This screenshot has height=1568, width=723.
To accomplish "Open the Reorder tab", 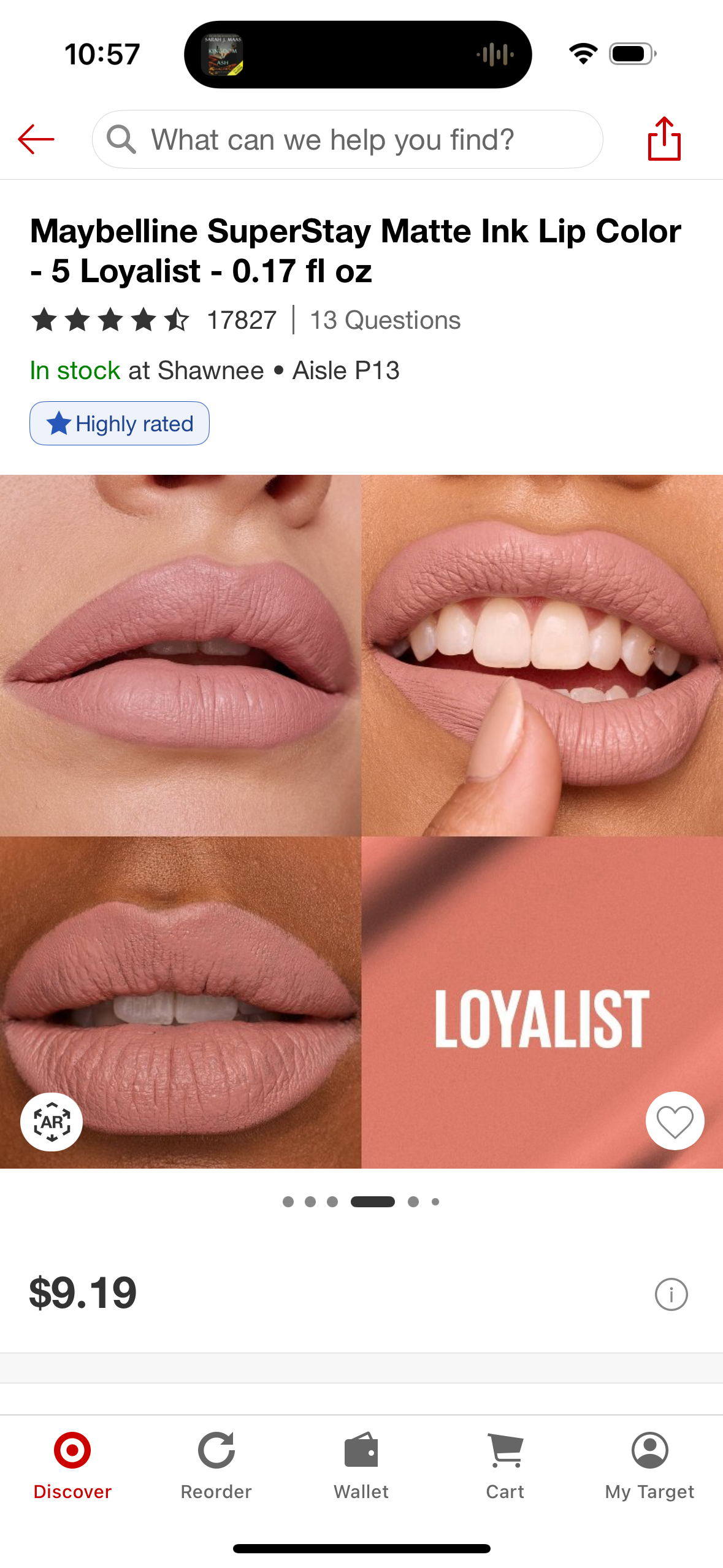I will (x=216, y=1465).
